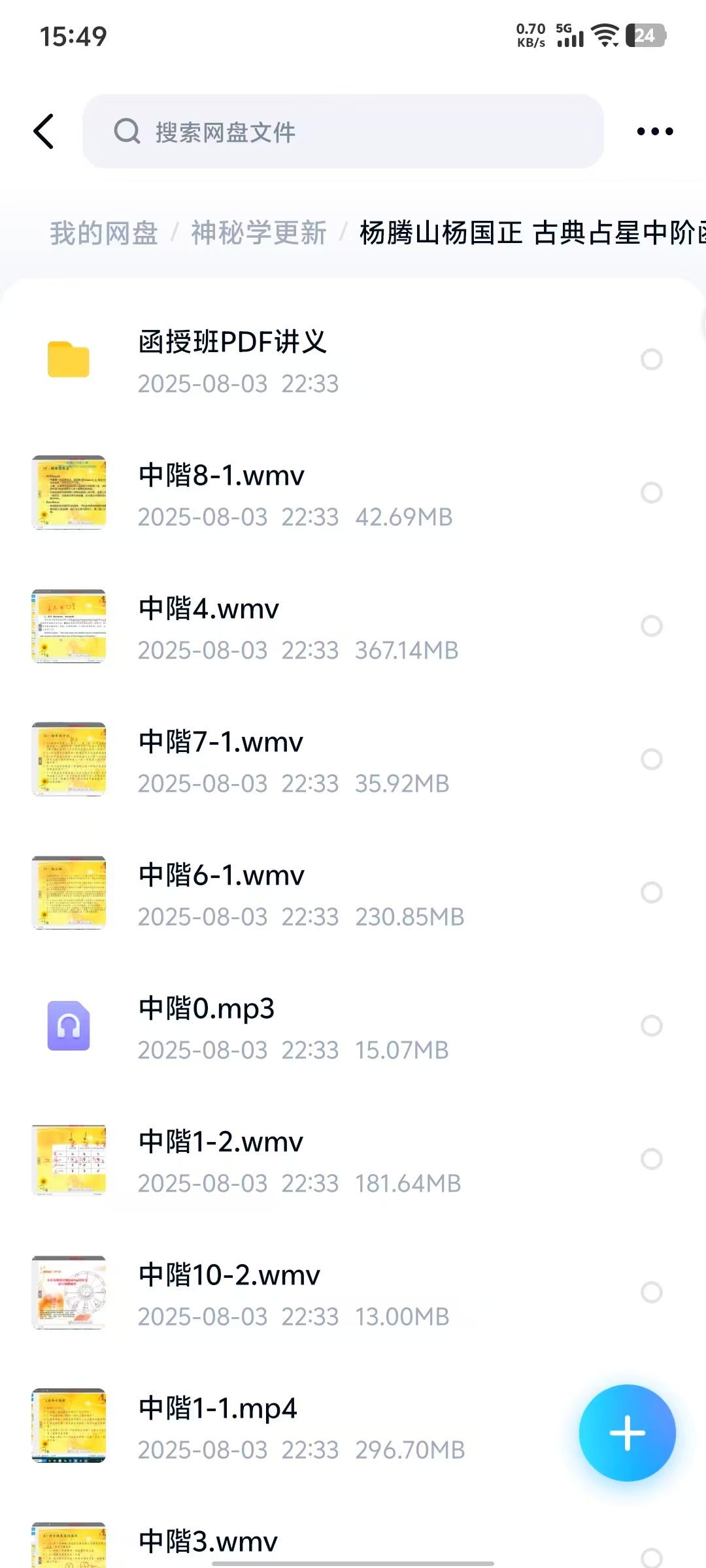Select the 函授班PDF讲义 folder circle

click(651, 359)
